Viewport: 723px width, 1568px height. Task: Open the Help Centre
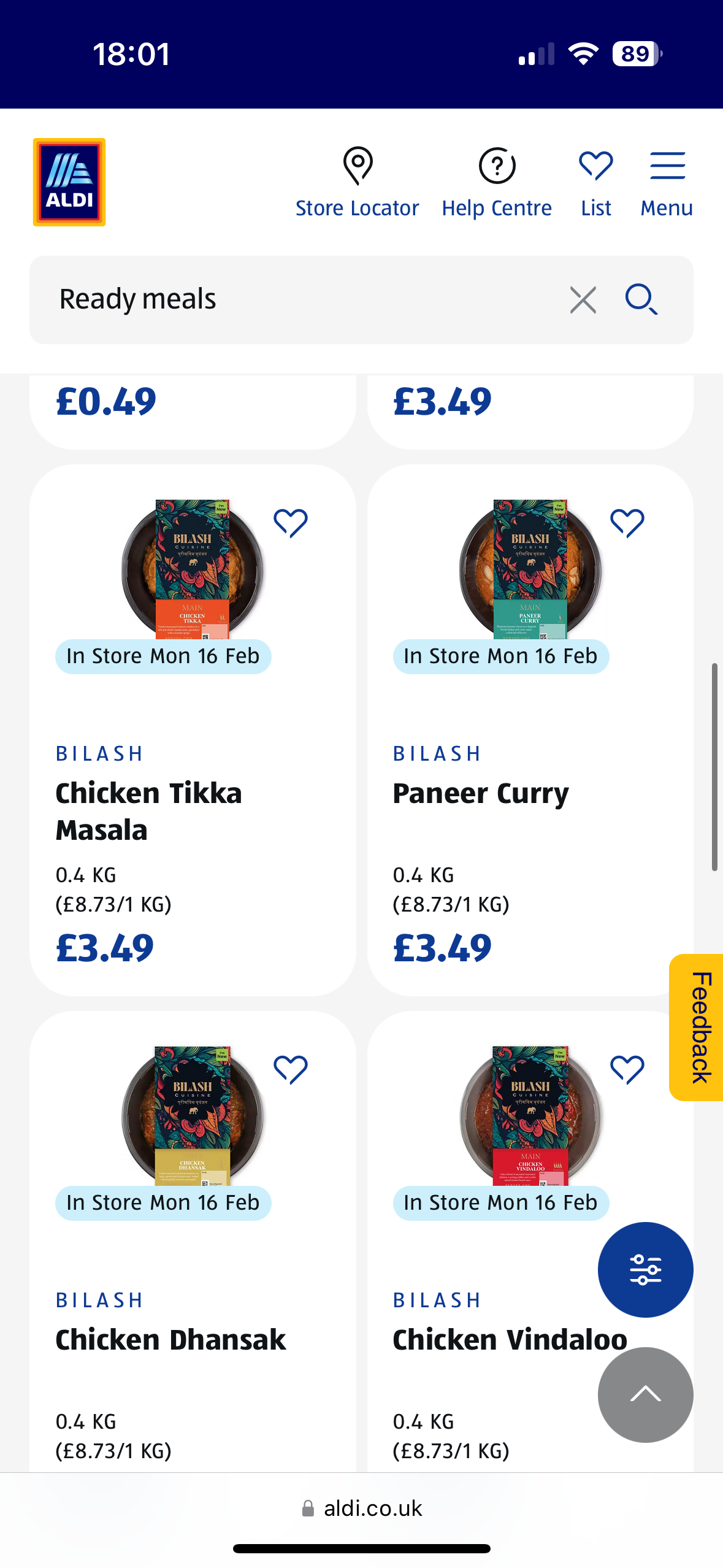point(497,182)
